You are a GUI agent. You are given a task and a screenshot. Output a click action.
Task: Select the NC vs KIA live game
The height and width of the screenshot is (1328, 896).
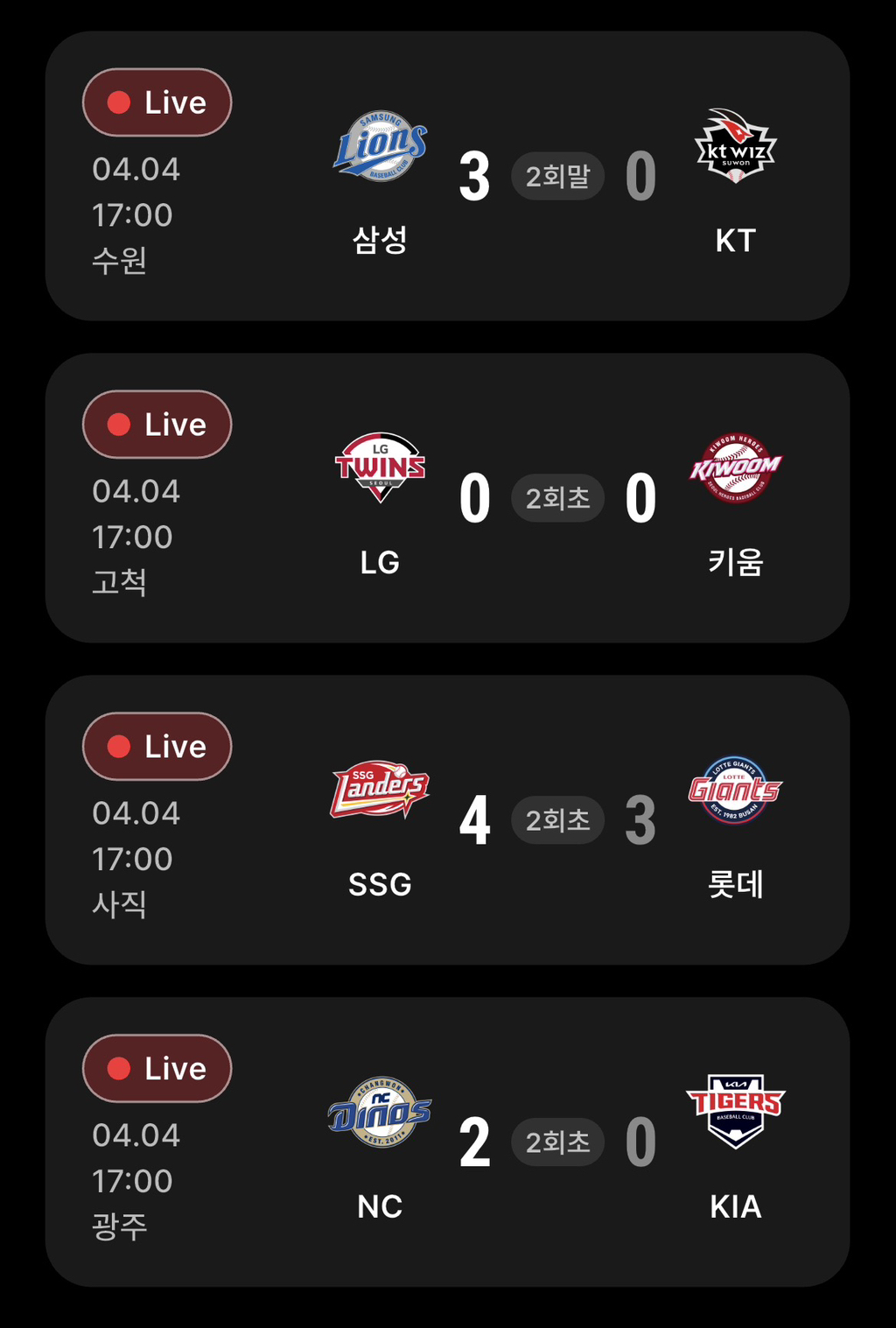point(447,1142)
